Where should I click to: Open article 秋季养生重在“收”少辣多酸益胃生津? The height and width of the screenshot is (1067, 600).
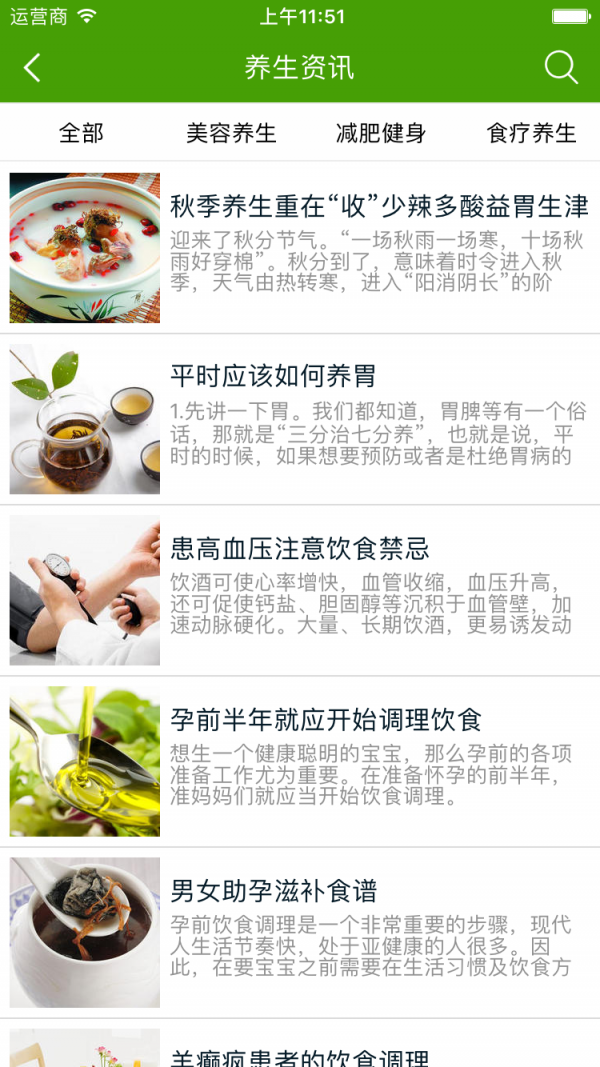pyautogui.click(x=378, y=207)
